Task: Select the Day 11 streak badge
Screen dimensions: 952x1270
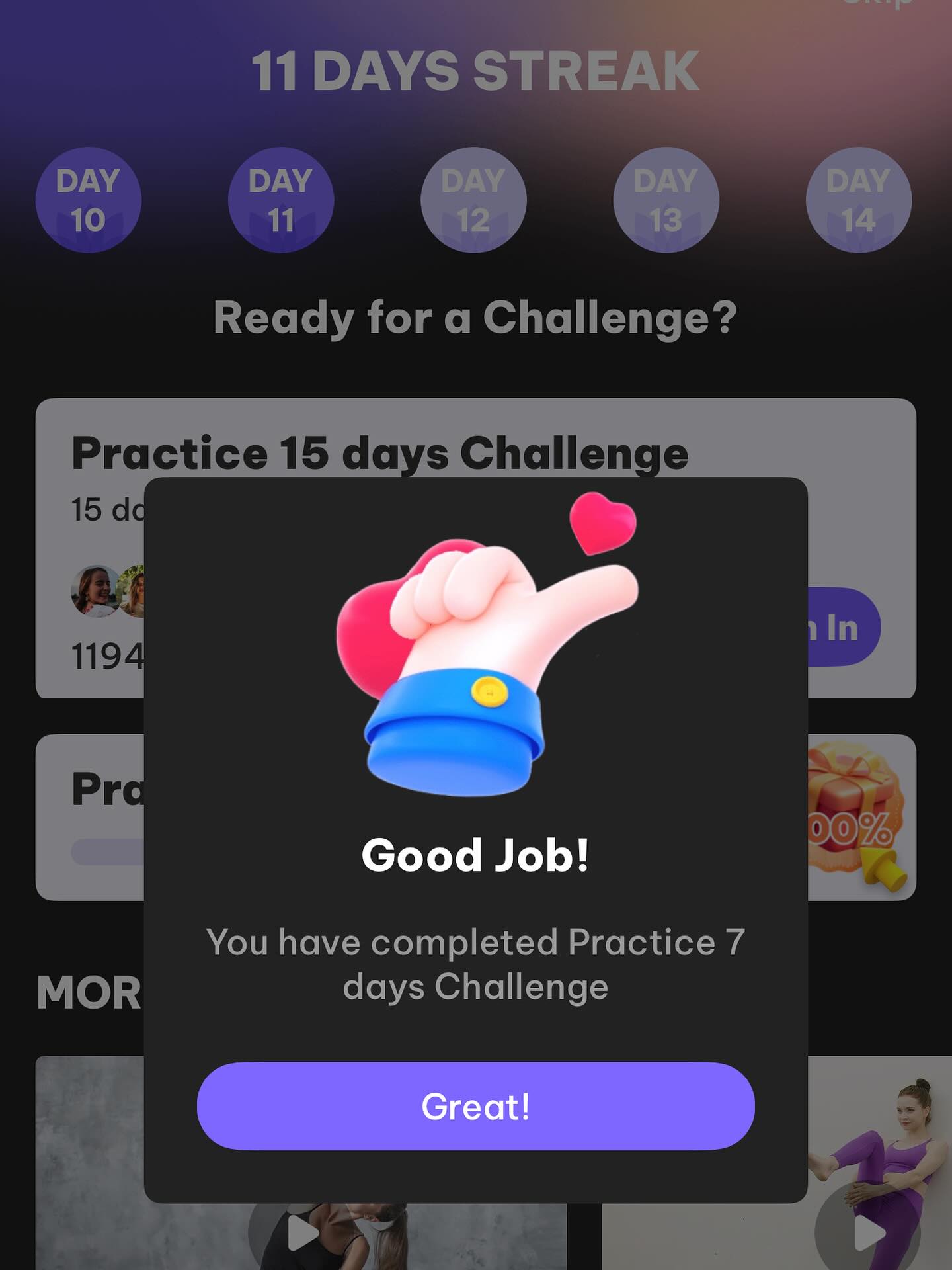Action: pos(280,198)
